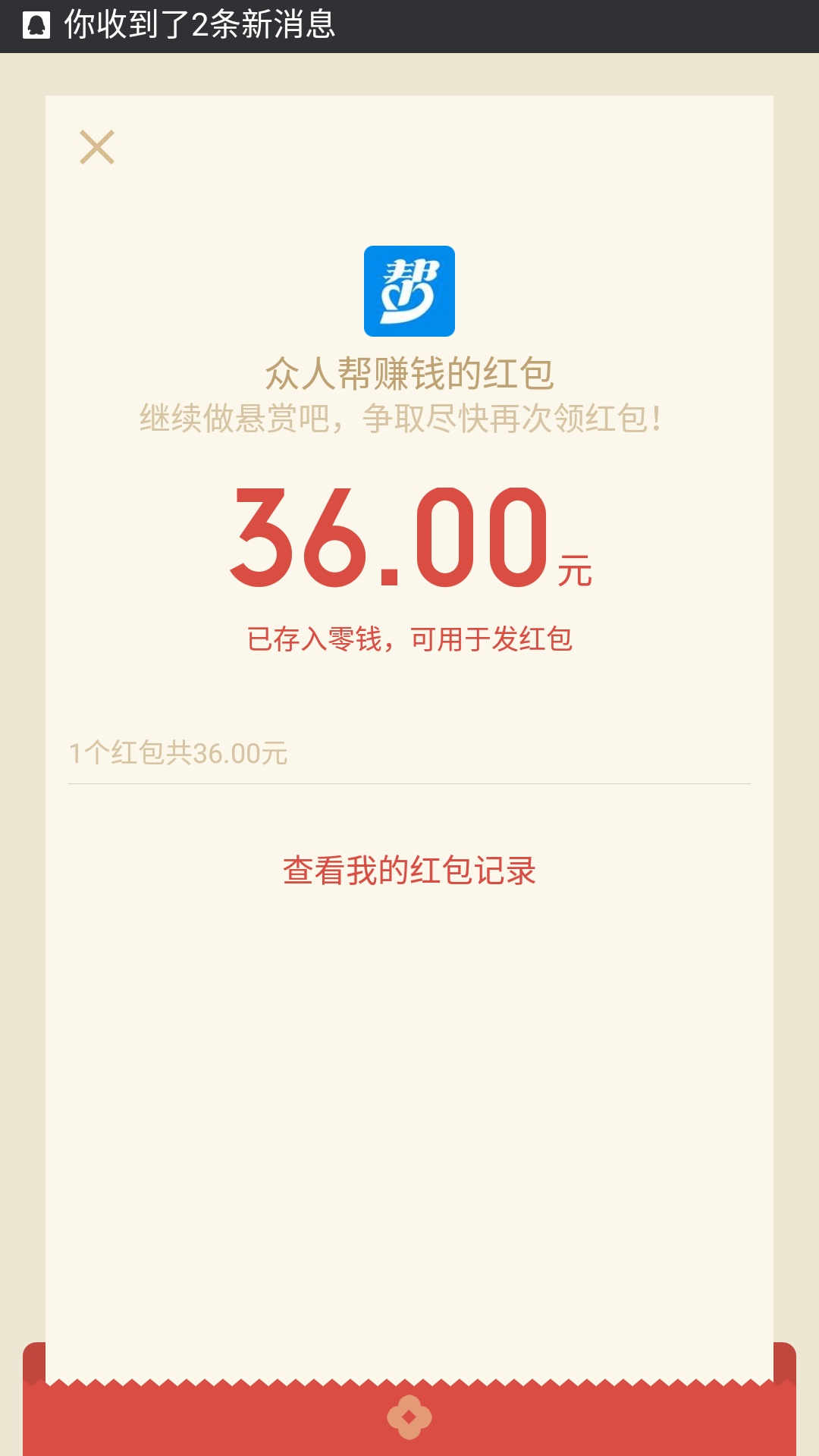The height and width of the screenshot is (1456, 819).
Task: Close the red packet detail page
Action: click(x=97, y=147)
